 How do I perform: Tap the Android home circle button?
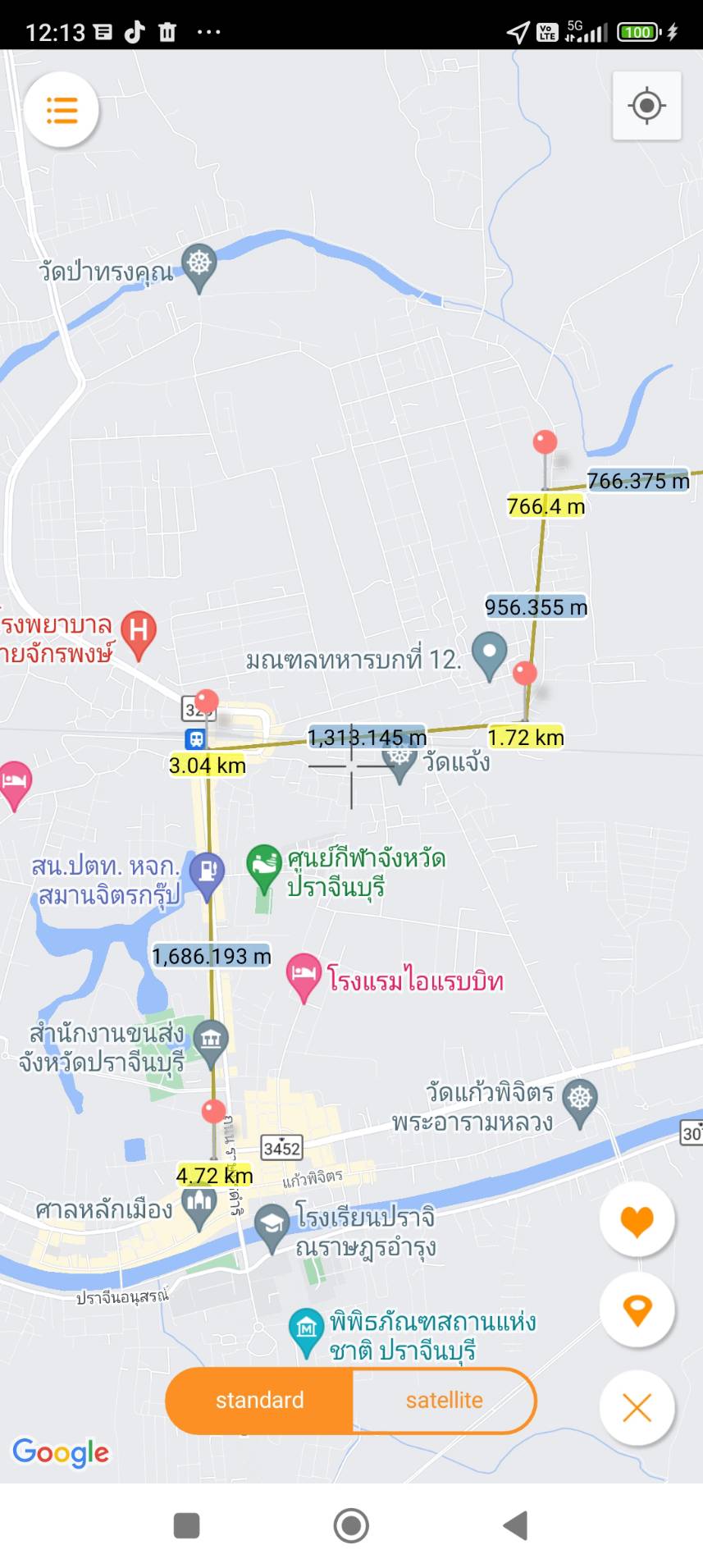(x=351, y=1525)
